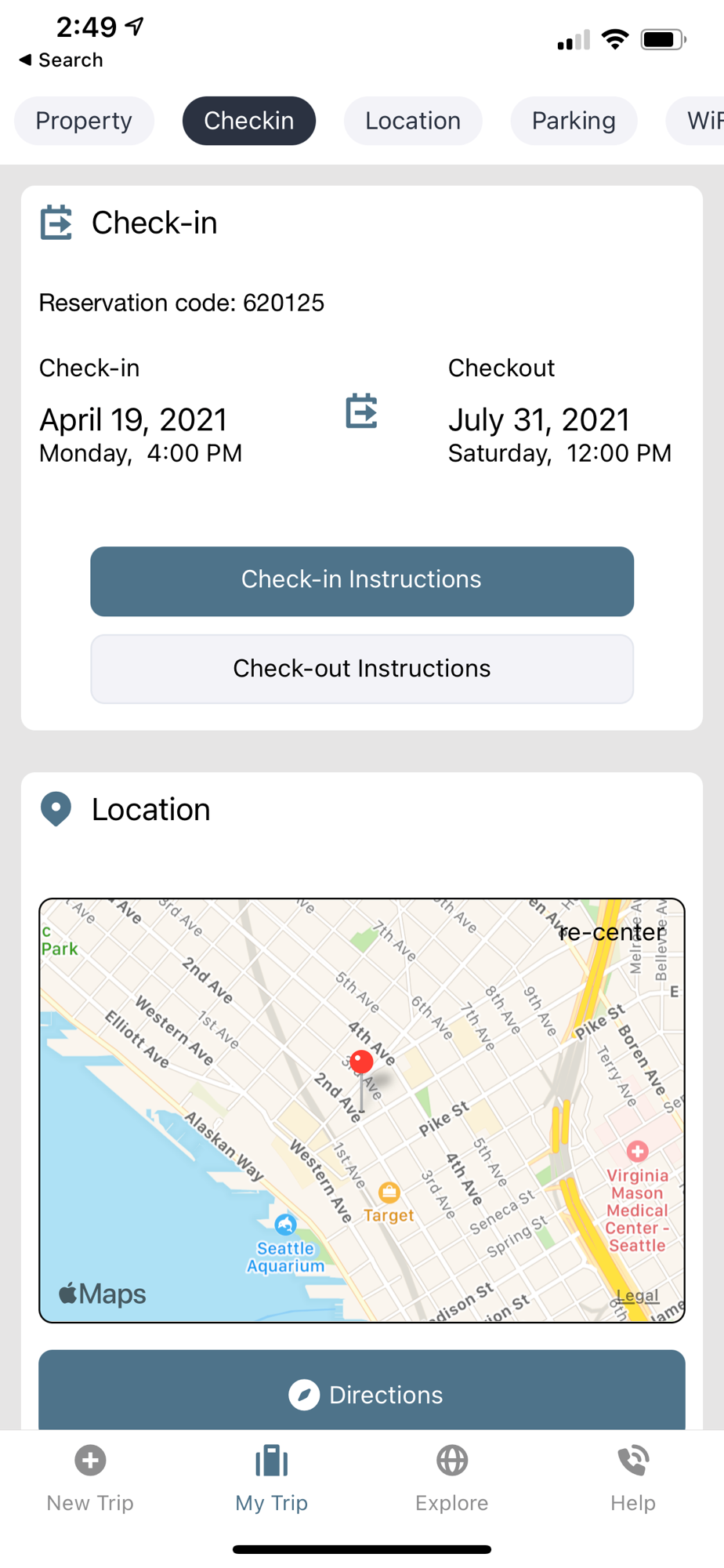Get Directions to the property
Screen dimensions: 724x1568
(362, 1393)
